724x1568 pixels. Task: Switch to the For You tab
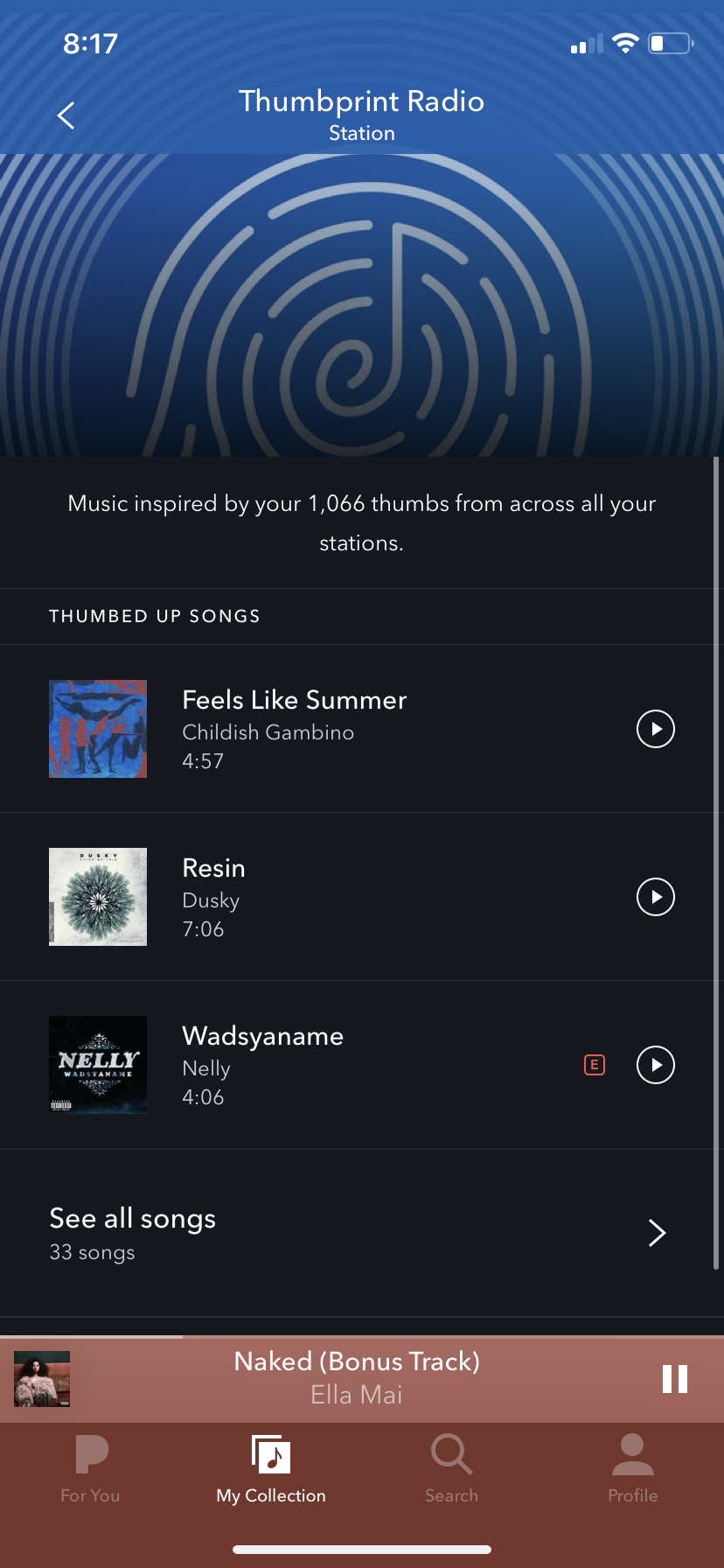coord(90,1470)
